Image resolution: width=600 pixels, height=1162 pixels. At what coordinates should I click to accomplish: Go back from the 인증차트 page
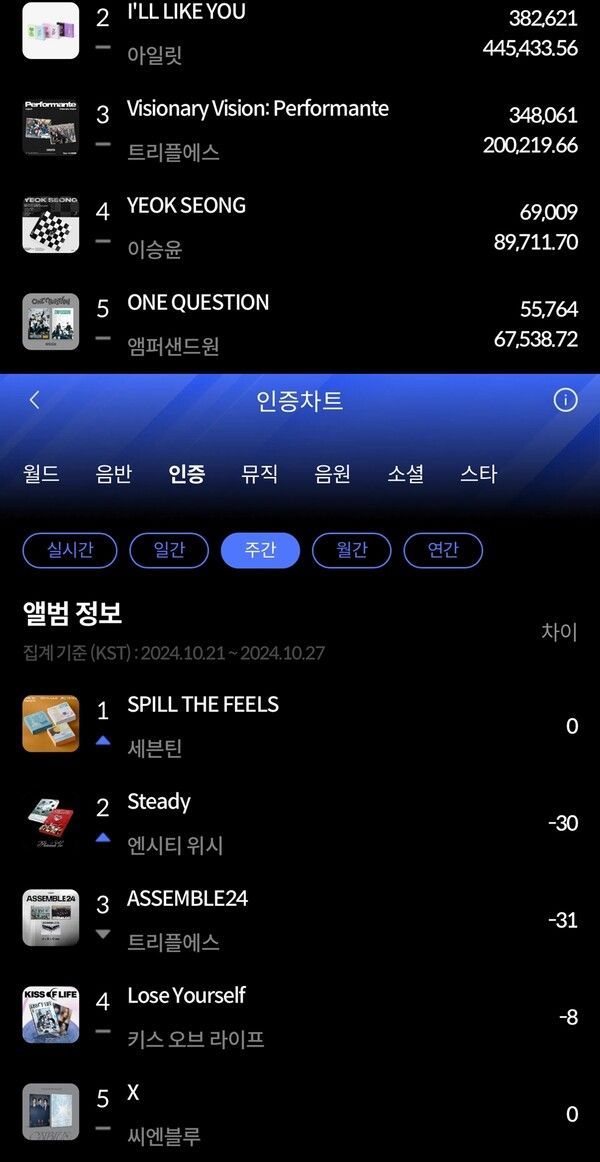[x=35, y=401]
